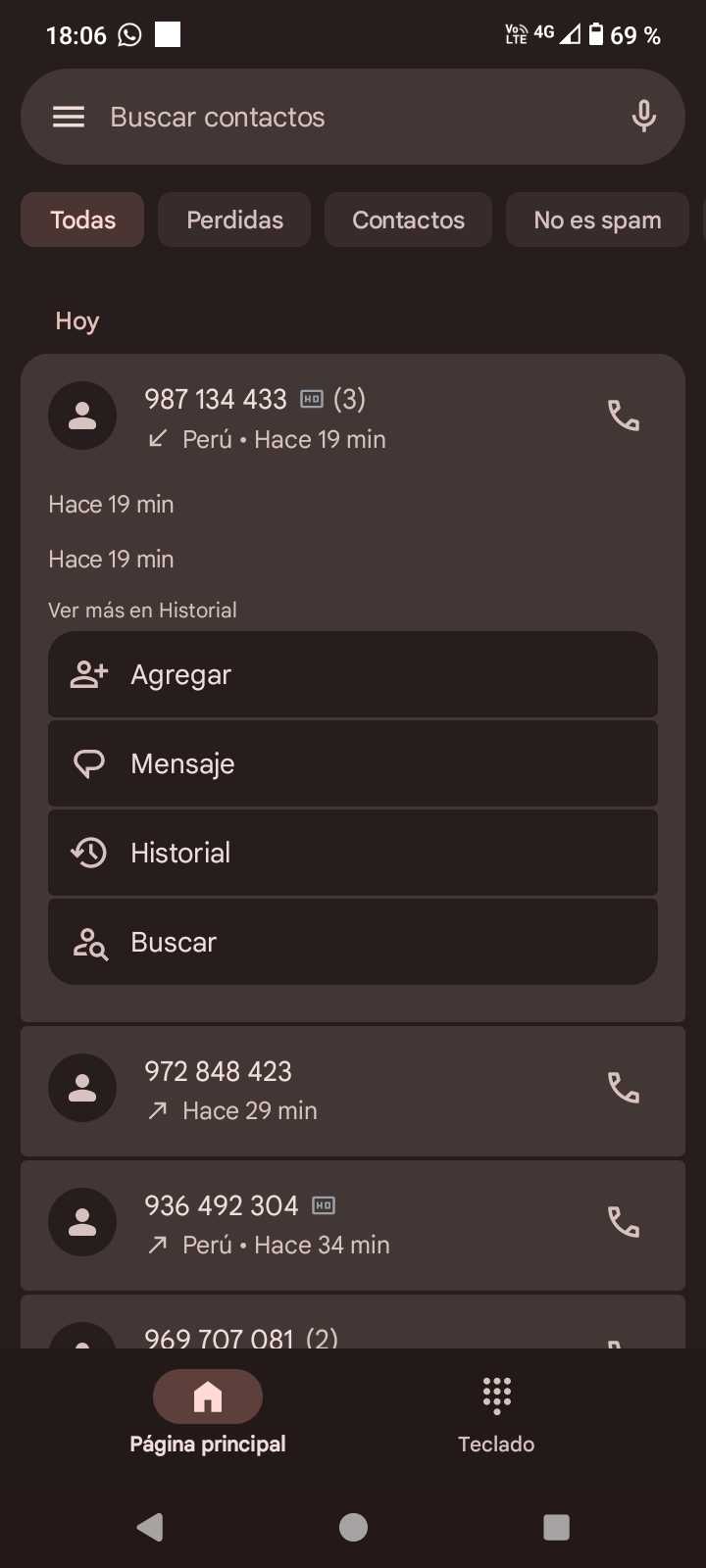Tap the Buscar lookup button
Image resolution: width=706 pixels, height=1568 pixels.
[x=353, y=943]
